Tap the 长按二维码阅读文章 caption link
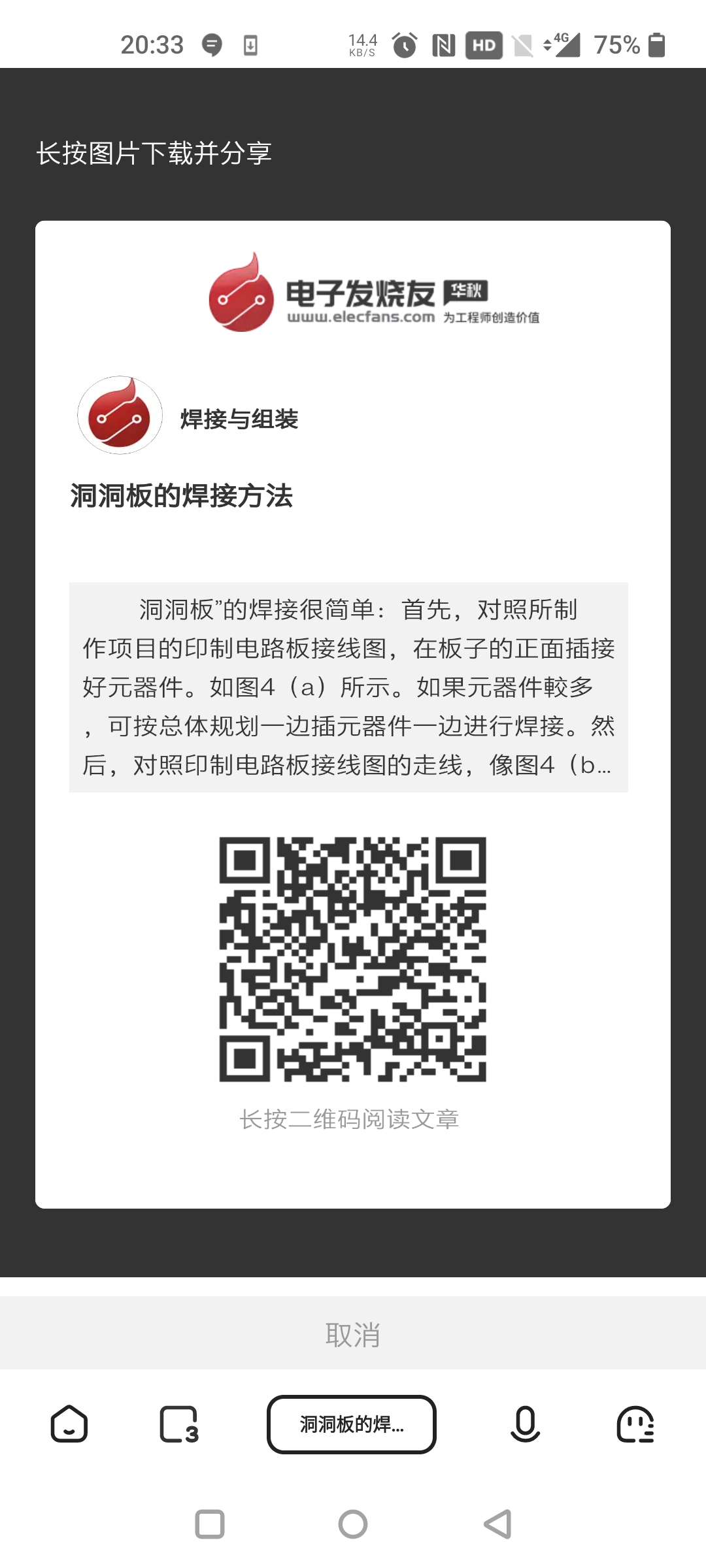 click(350, 1119)
